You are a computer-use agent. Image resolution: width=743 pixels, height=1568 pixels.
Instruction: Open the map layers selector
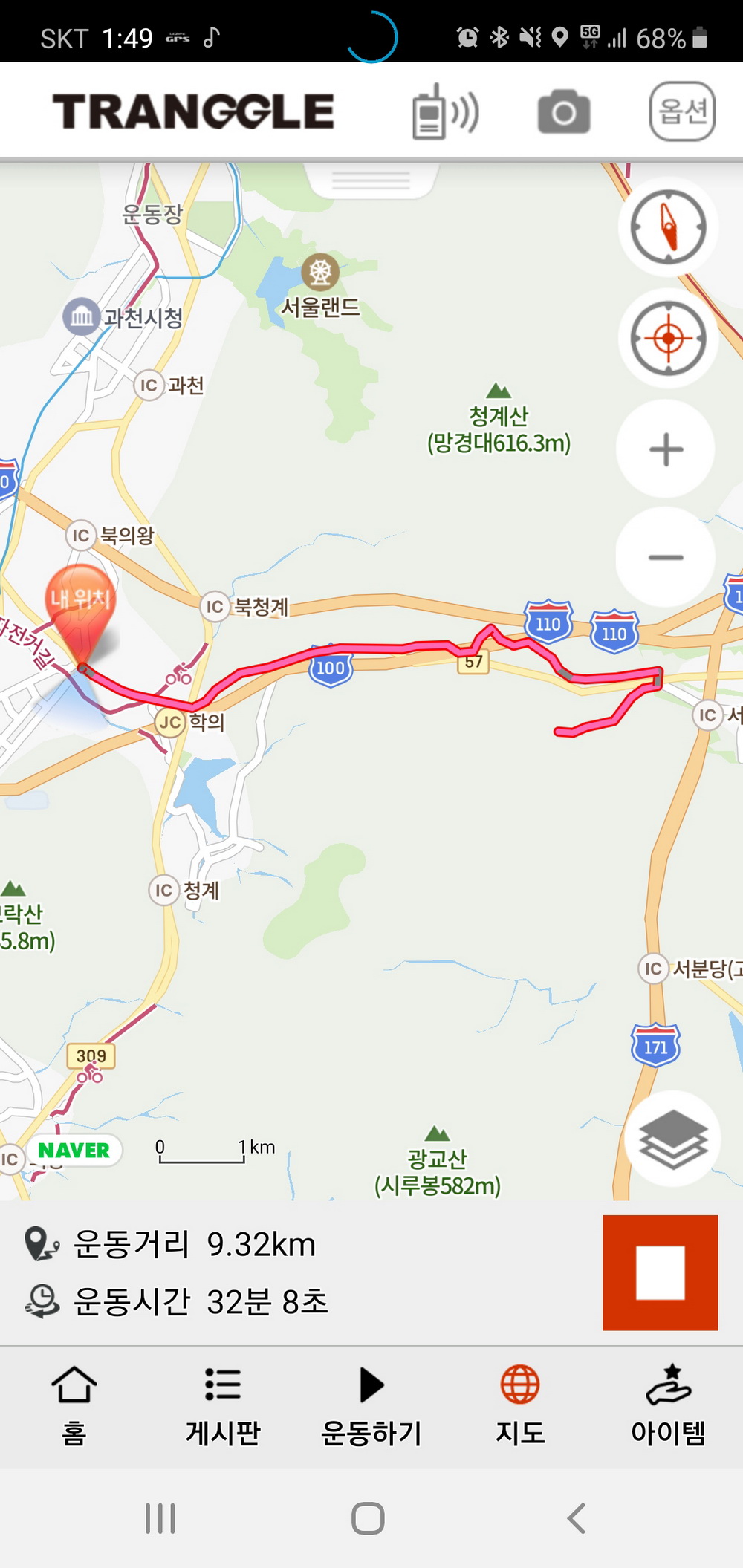672,1139
